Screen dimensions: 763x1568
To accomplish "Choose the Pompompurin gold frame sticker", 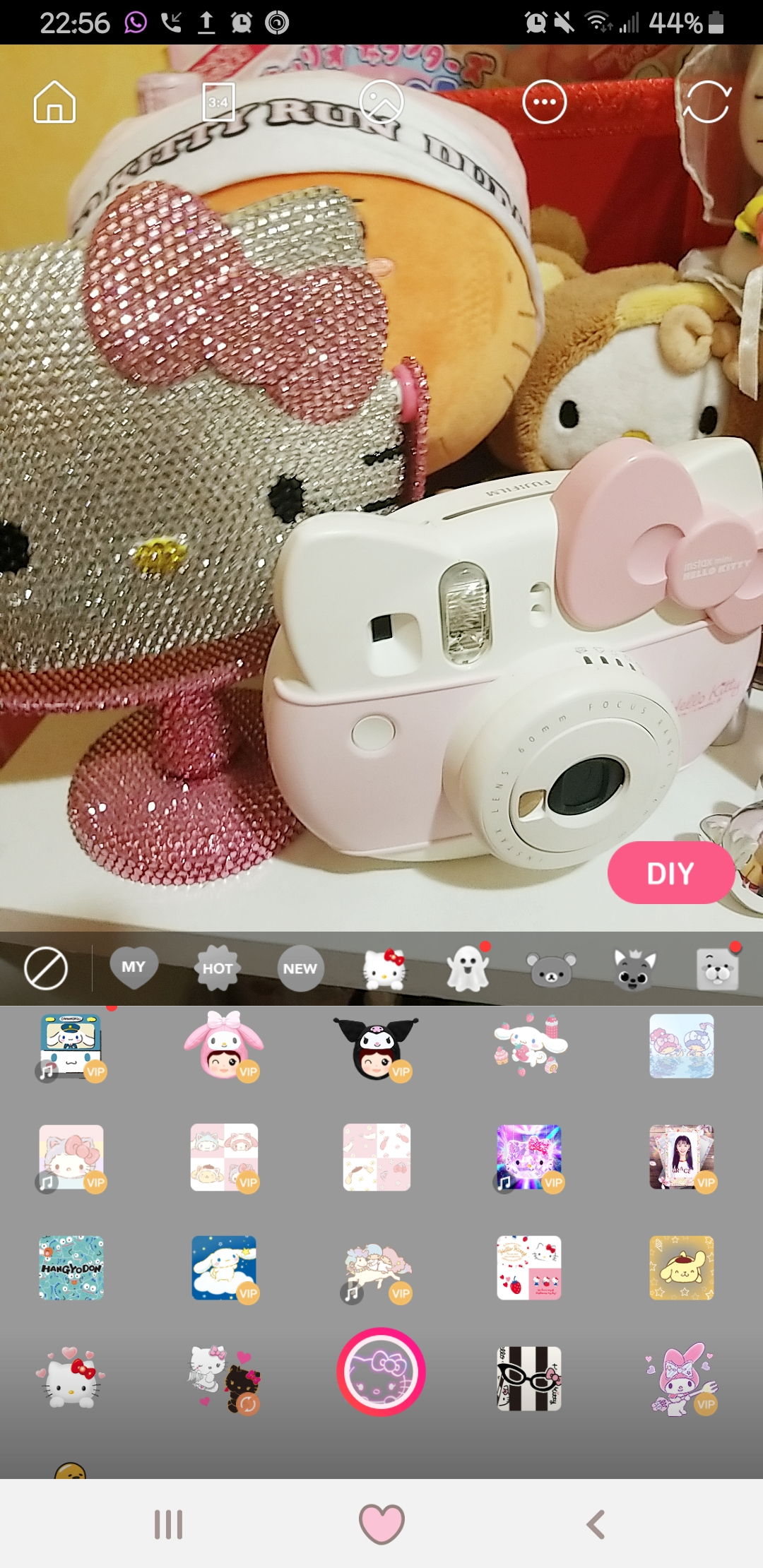I will (x=682, y=1268).
